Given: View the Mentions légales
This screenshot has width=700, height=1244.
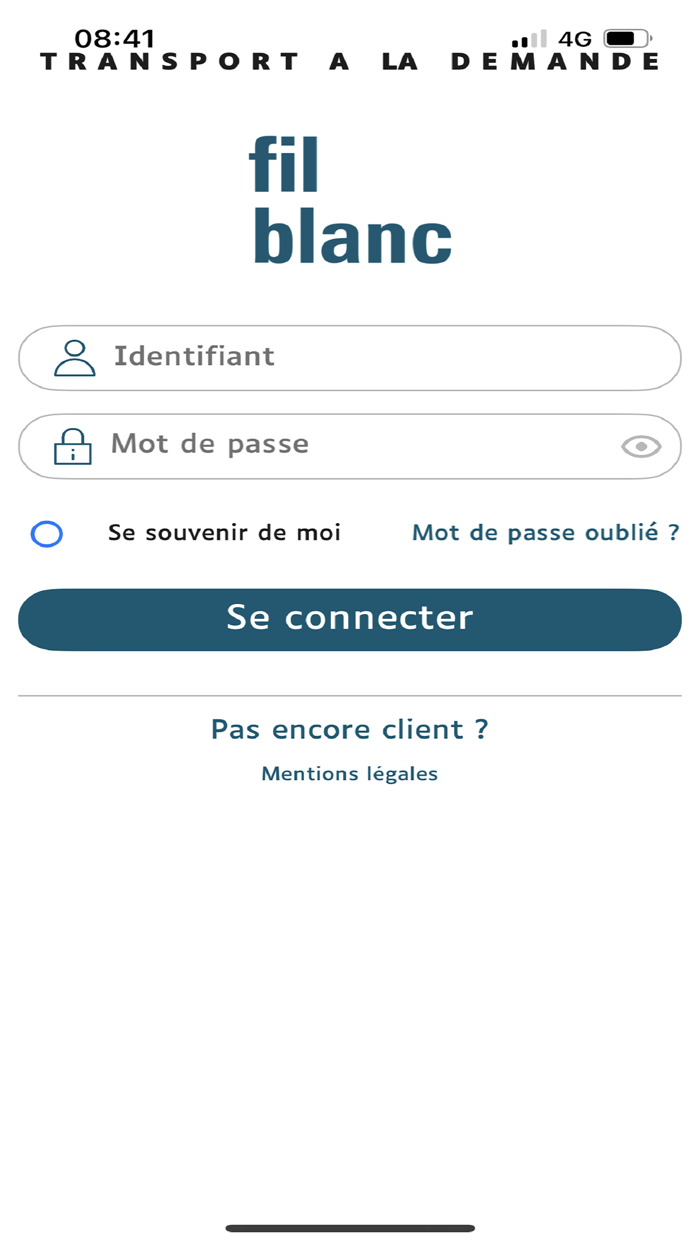Looking at the screenshot, I should [350, 773].
